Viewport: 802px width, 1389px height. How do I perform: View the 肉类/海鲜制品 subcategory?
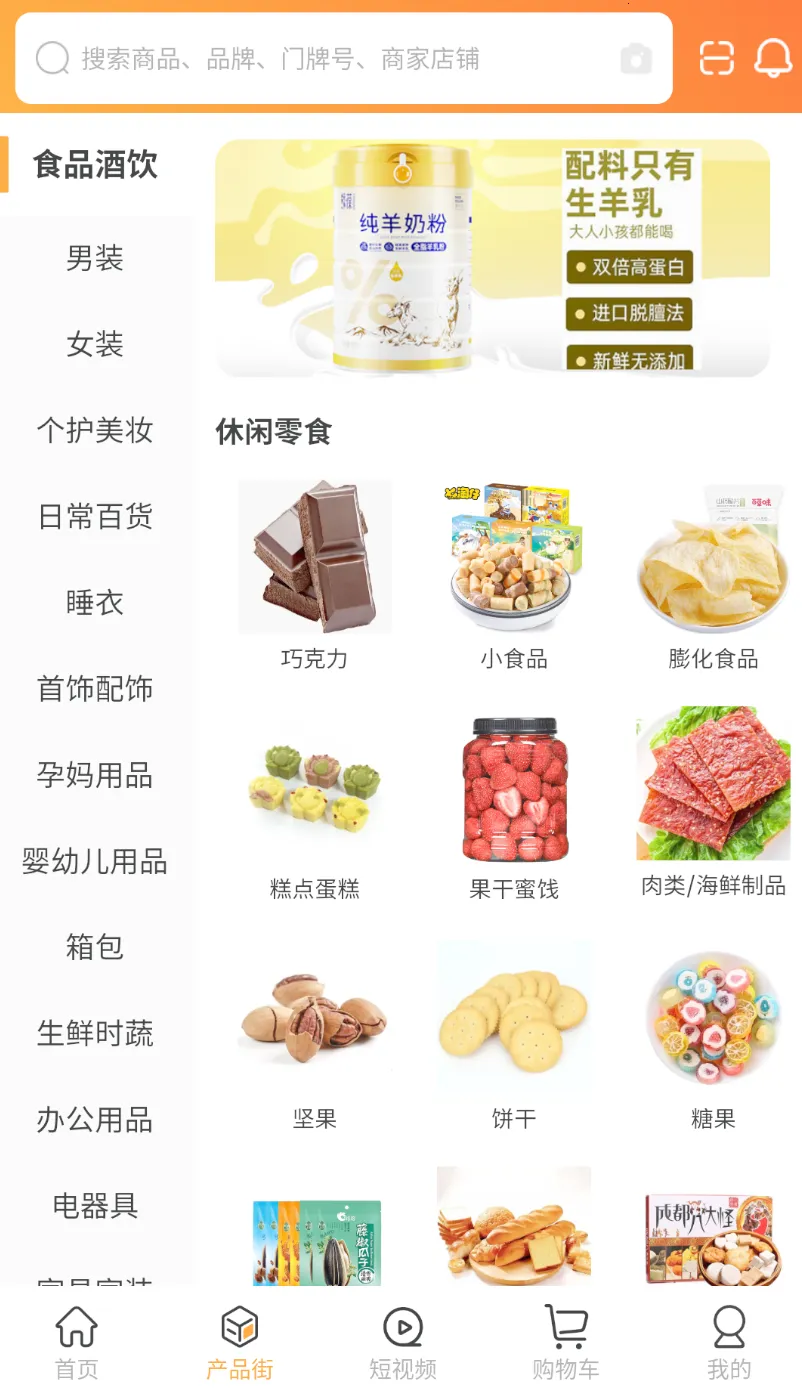coord(713,803)
